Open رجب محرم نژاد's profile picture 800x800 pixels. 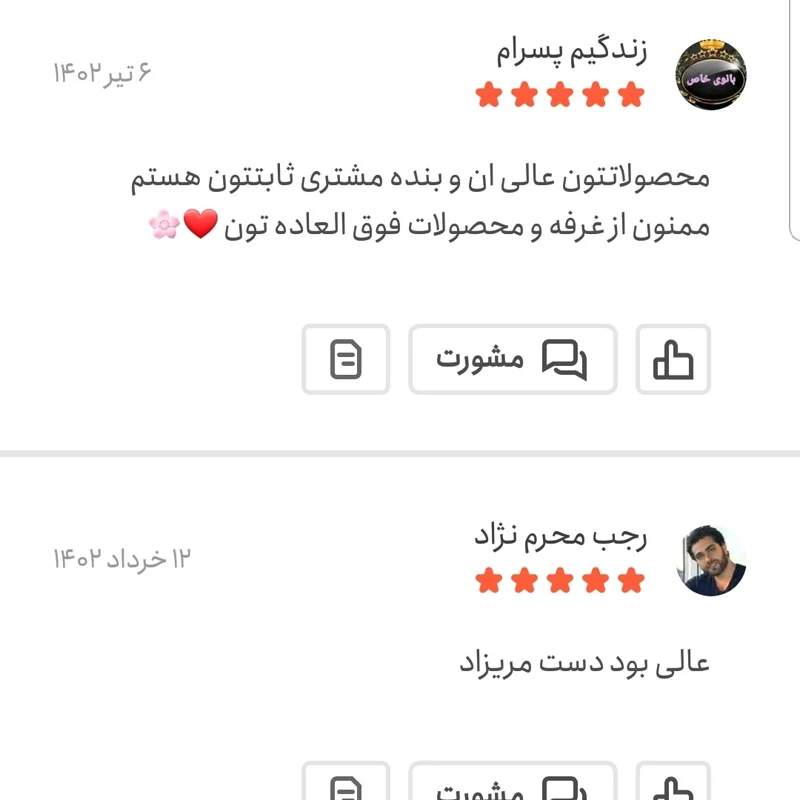(712, 560)
